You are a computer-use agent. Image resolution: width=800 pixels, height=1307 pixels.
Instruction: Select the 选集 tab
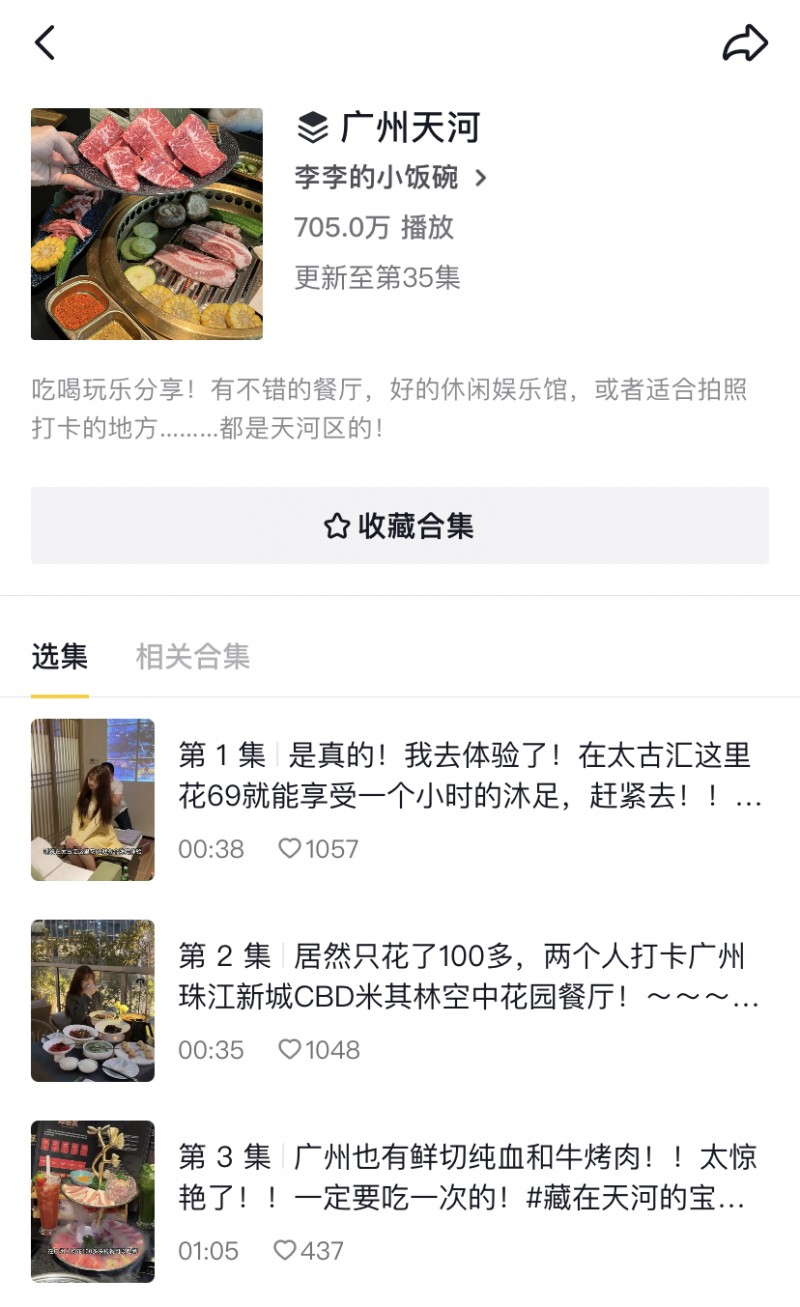pos(60,657)
